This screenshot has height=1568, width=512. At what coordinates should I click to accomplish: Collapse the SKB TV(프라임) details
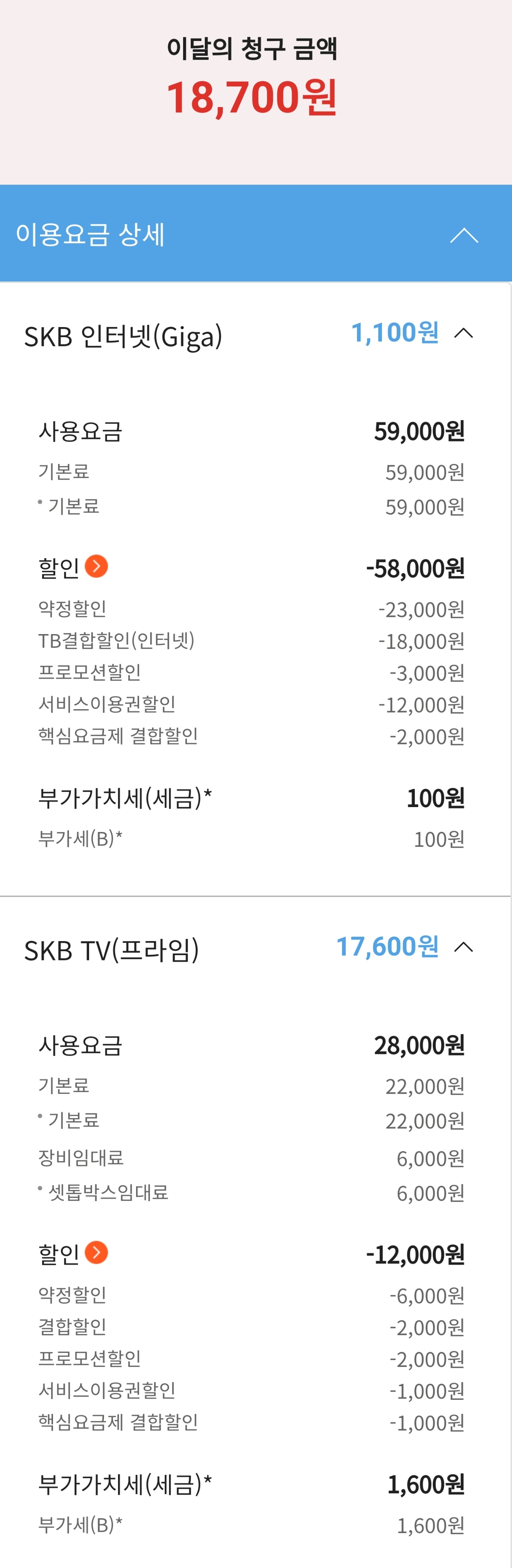coord(464,946)
